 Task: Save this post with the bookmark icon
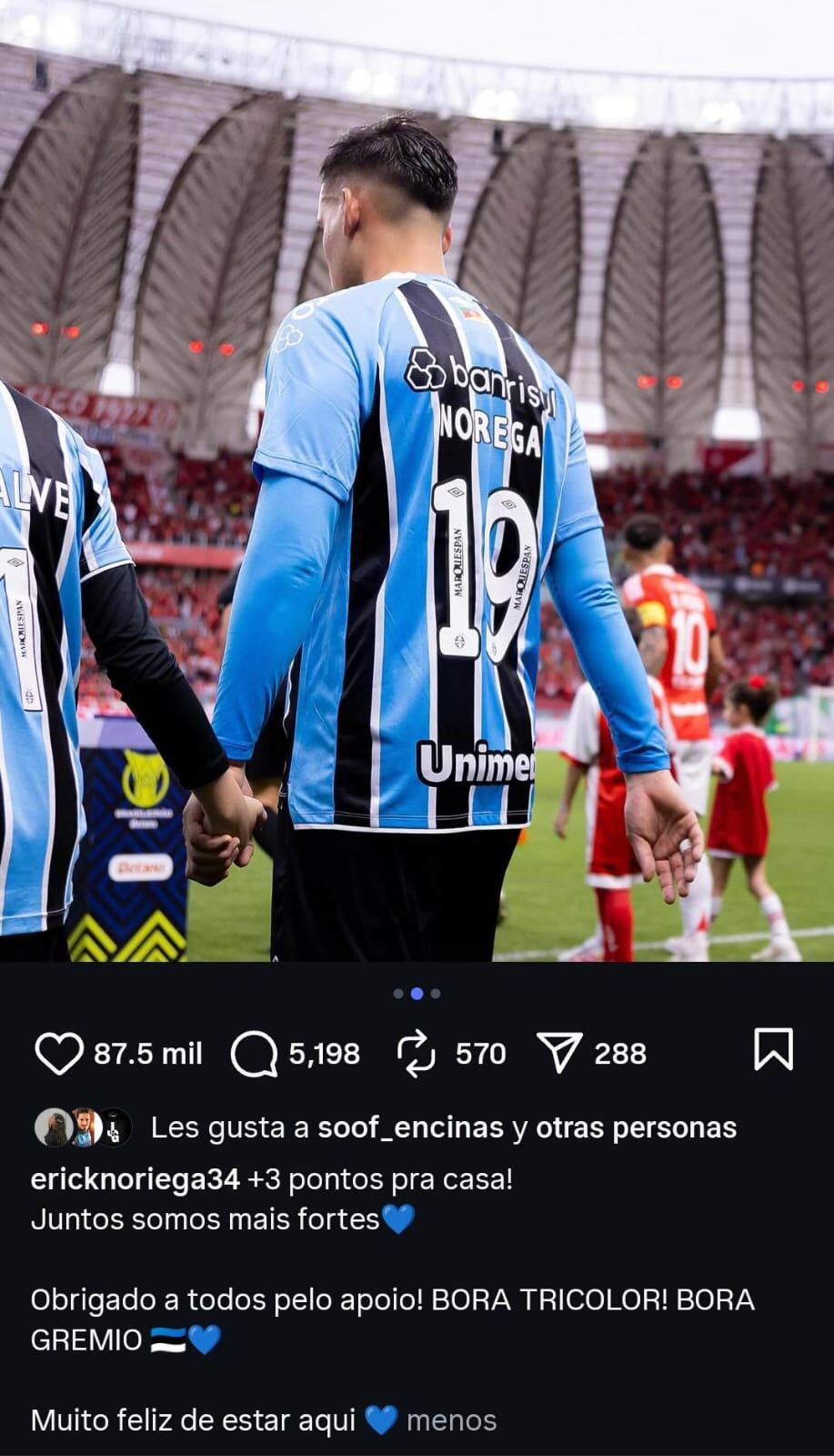[773, 1049]
